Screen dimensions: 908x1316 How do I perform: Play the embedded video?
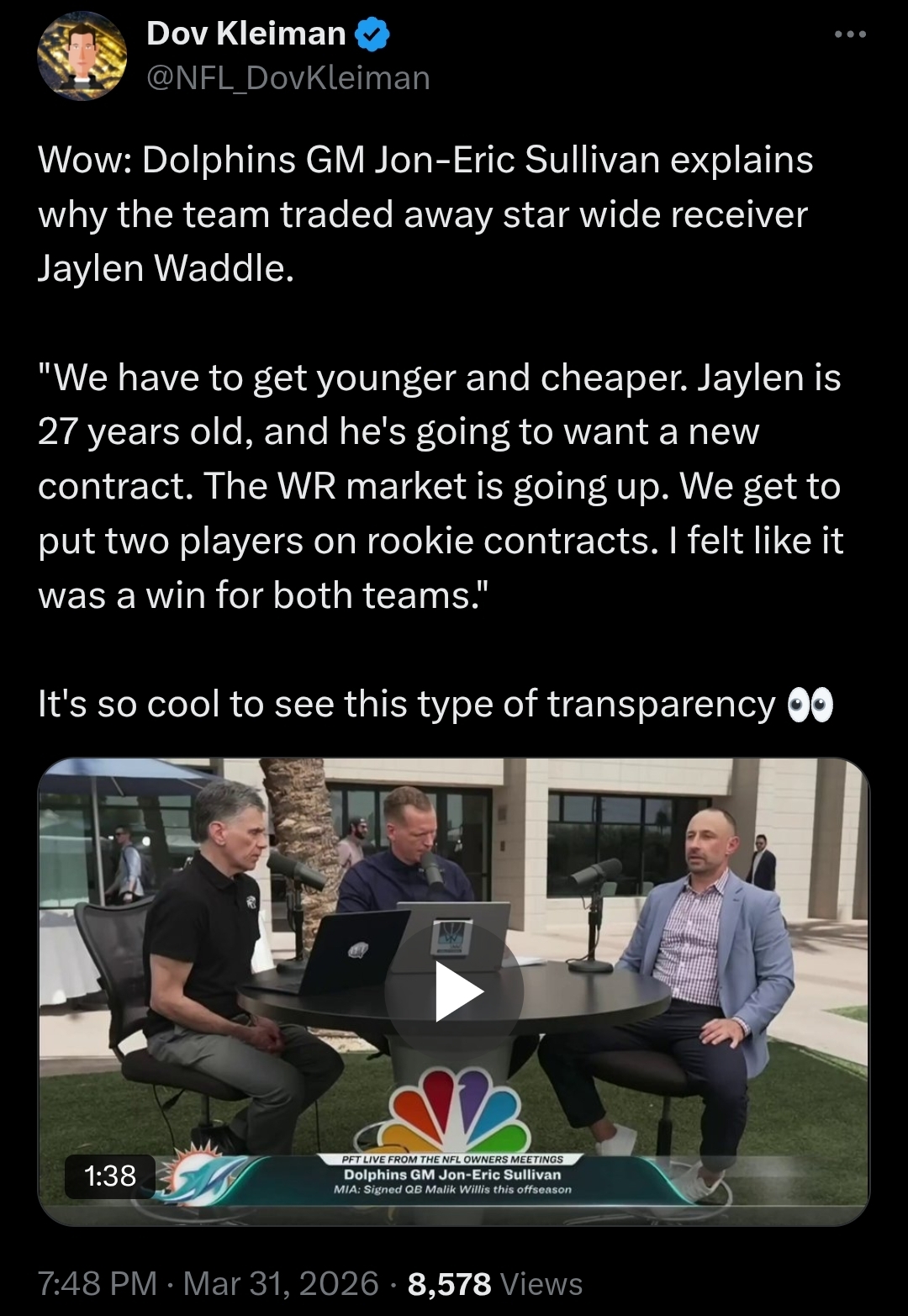click(455, 991)
